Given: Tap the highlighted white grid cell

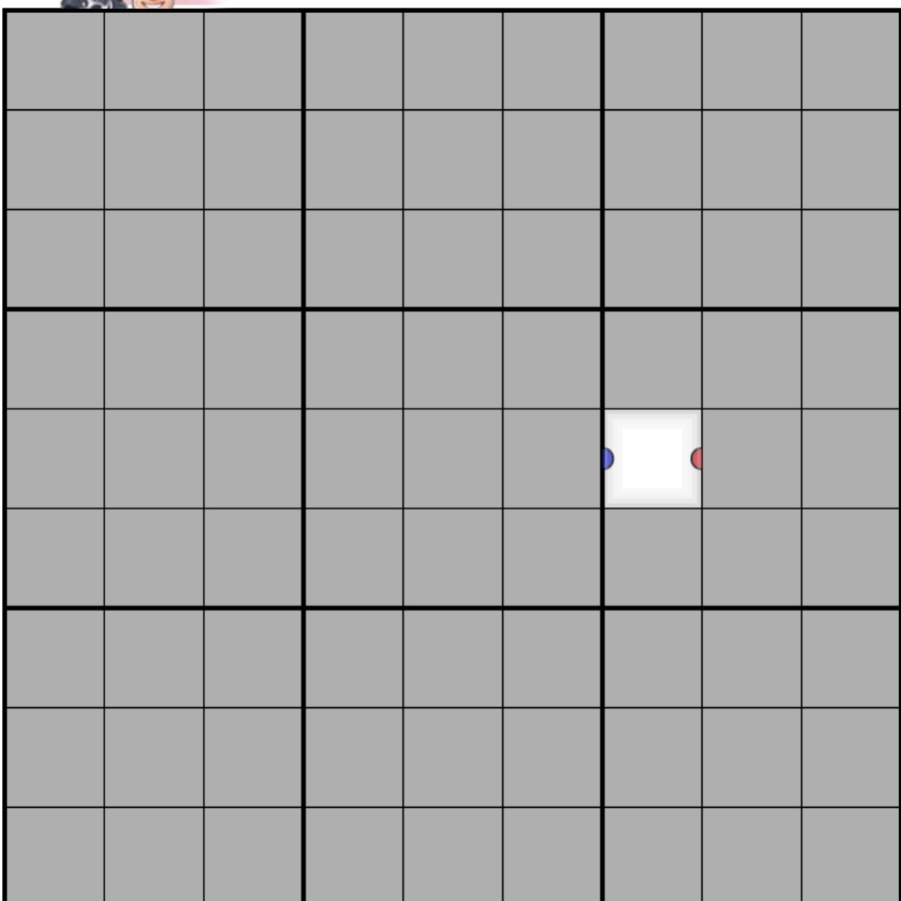Looking at the screenshot, I should pyautogui.click(x=652, y=458).
